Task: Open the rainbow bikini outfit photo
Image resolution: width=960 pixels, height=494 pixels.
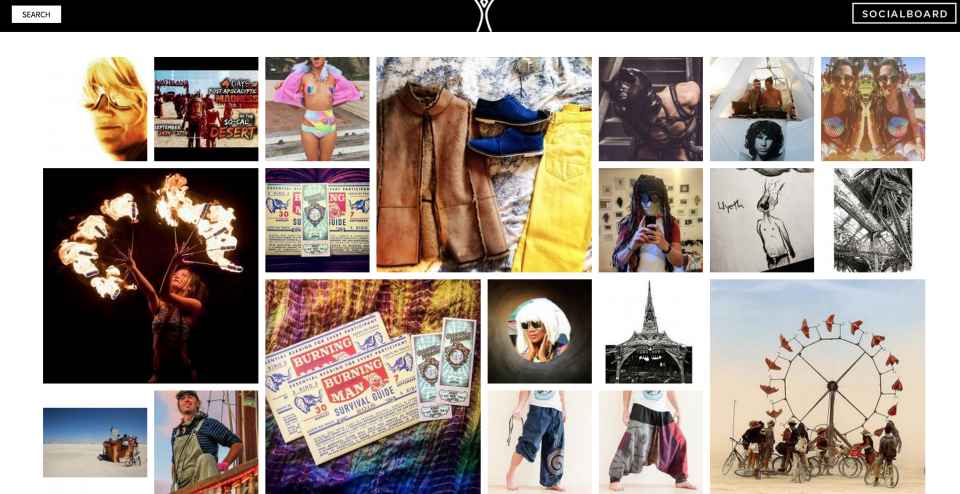Action: (x=317, y=109)
